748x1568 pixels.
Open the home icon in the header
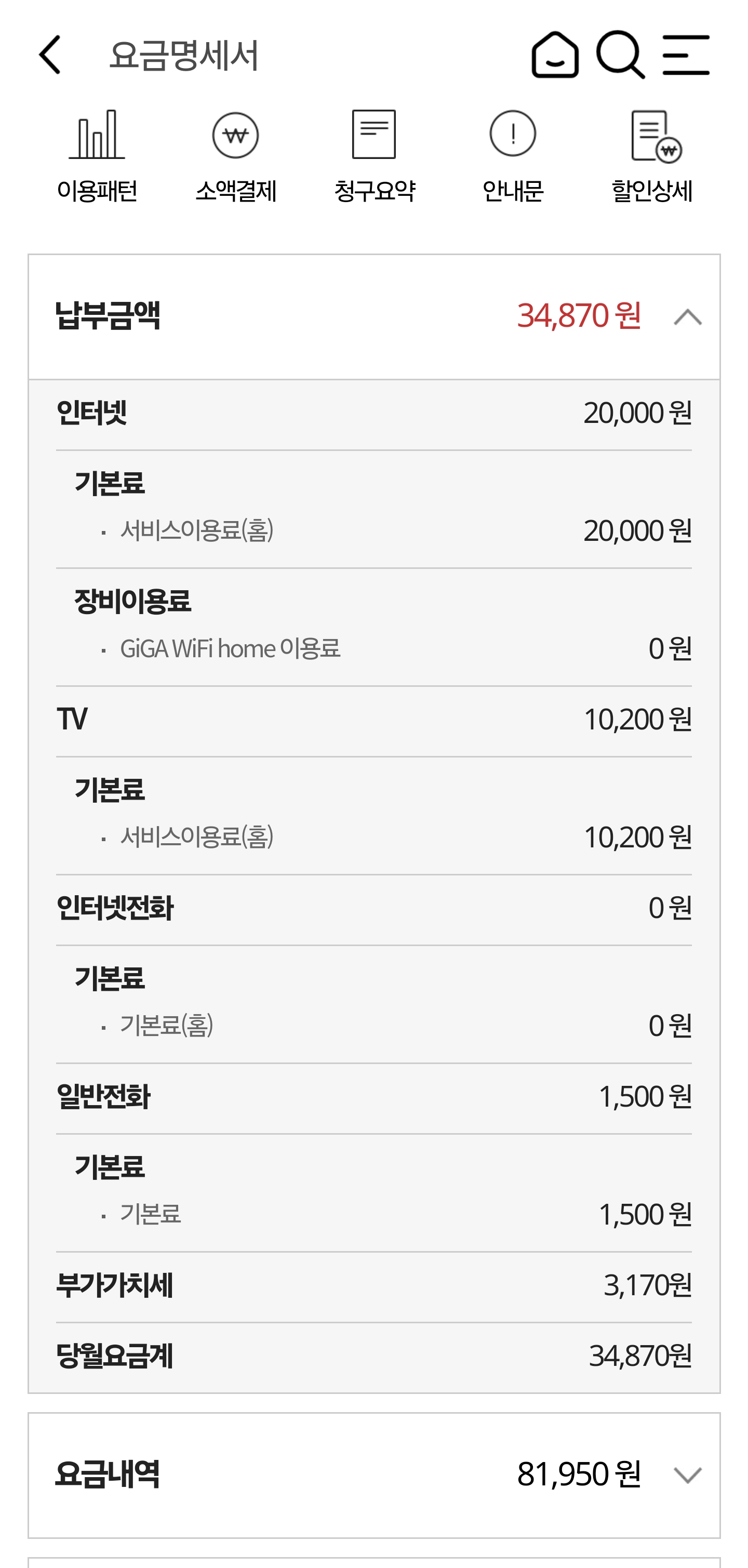pos(554,55)
